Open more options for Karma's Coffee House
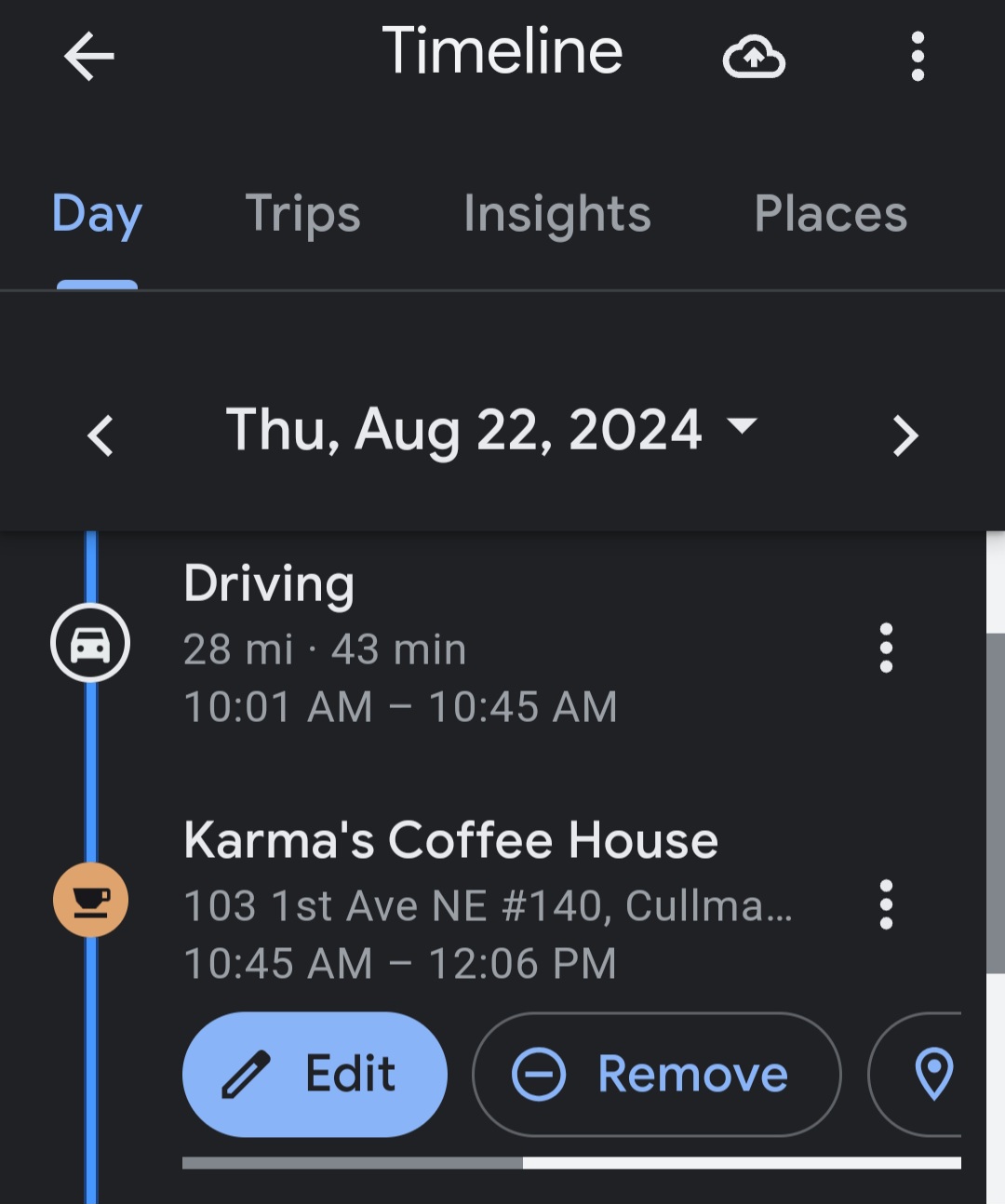This screenshot has width=1005, height=1204. coord(886,904)
